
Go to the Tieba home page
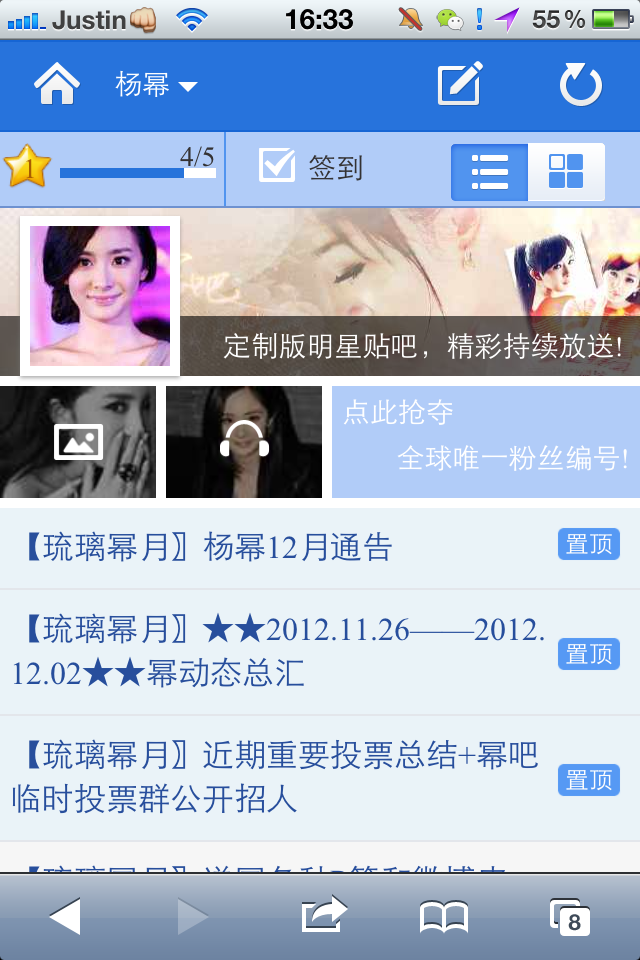click(57, 84)
